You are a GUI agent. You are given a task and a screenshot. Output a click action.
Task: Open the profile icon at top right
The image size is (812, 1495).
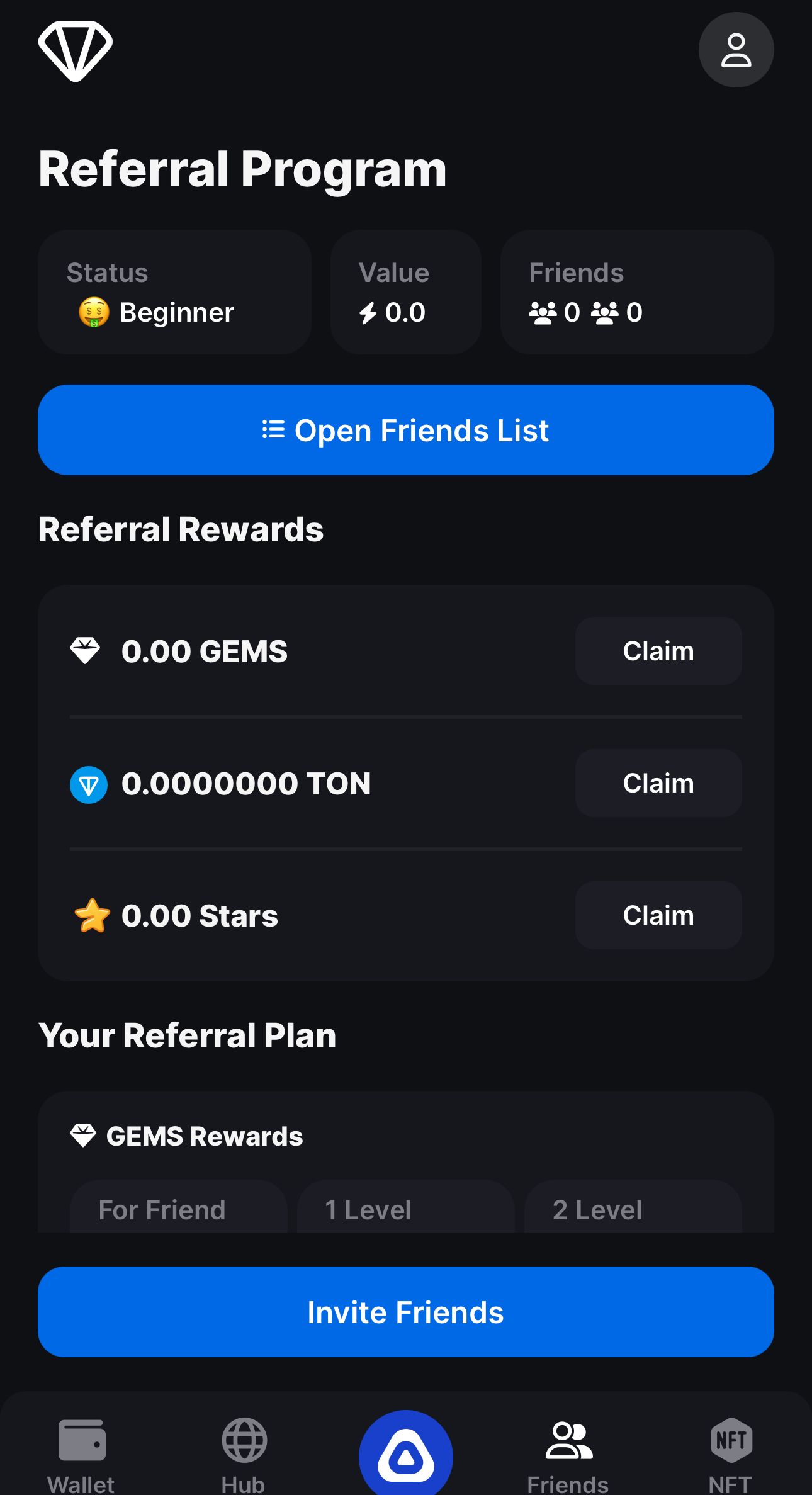point(736,50)
